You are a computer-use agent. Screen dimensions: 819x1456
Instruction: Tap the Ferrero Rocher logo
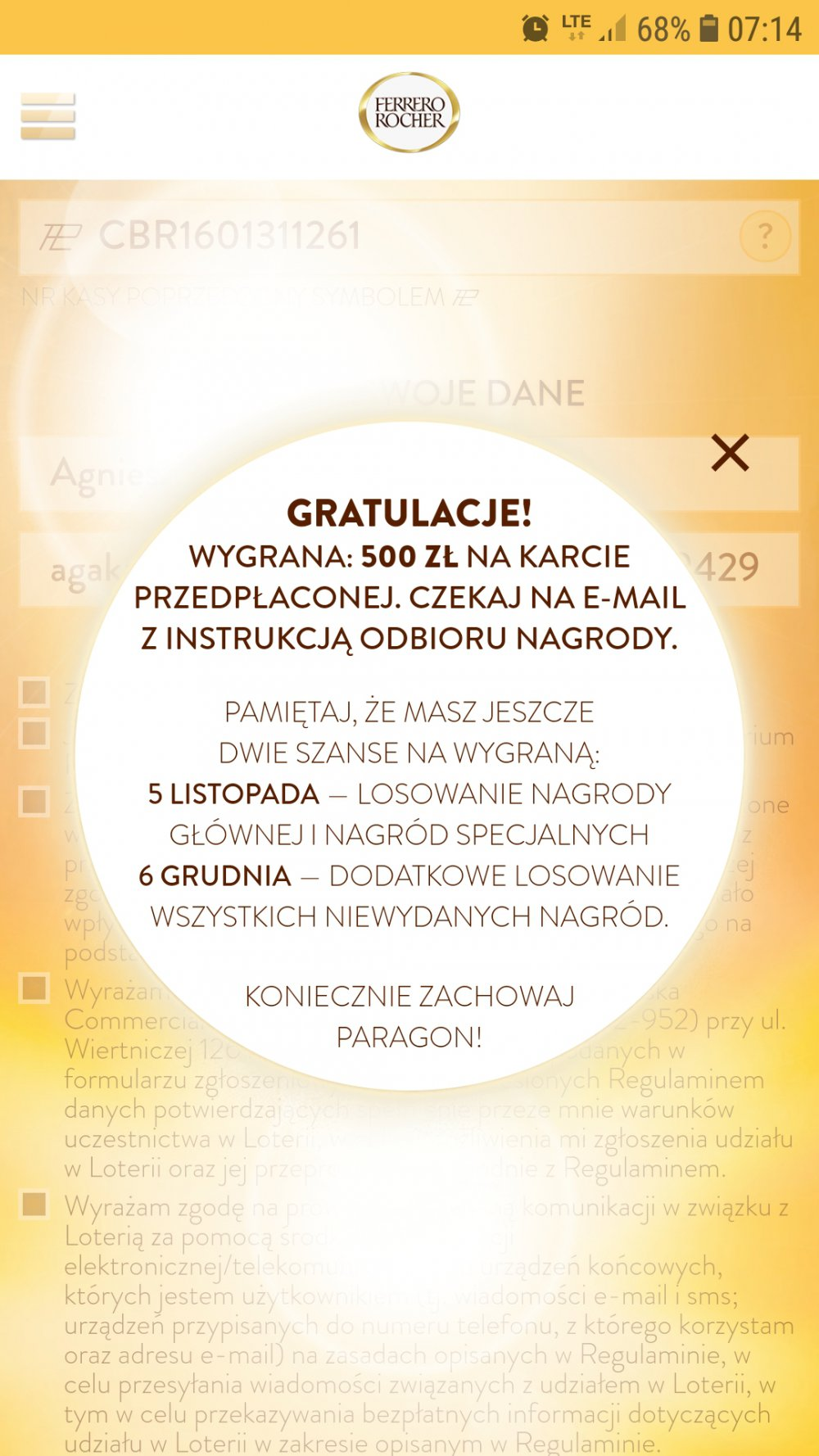[409, 113]
